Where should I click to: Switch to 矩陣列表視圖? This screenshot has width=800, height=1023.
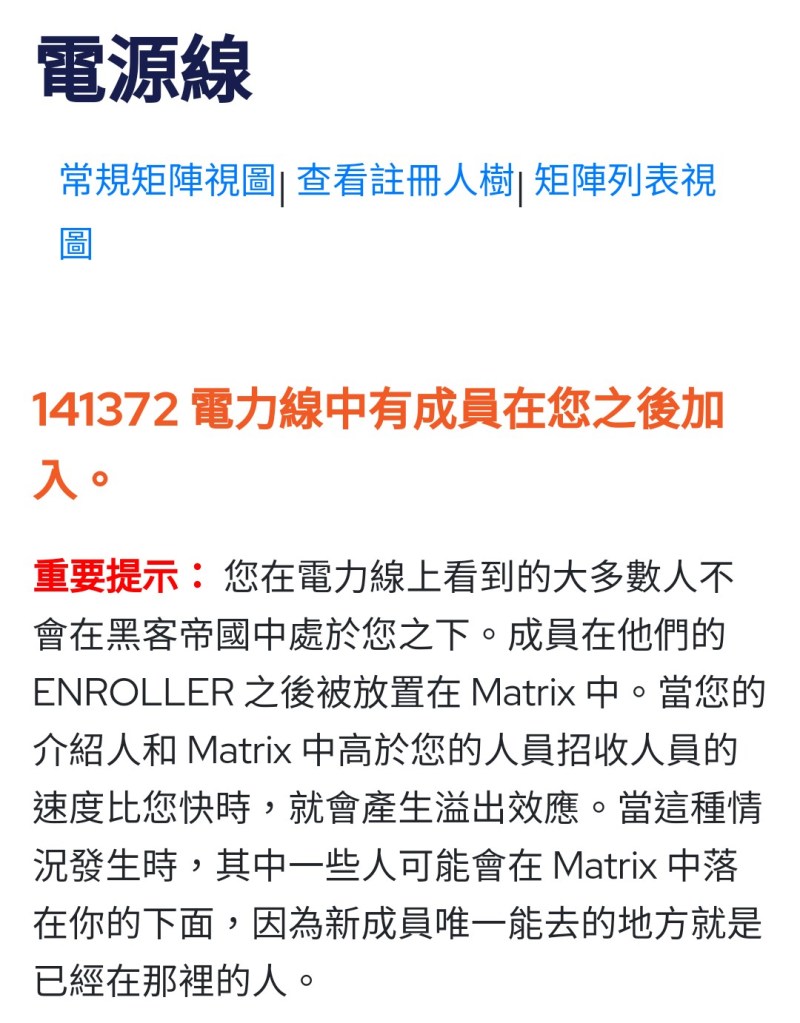coord(625,182)
